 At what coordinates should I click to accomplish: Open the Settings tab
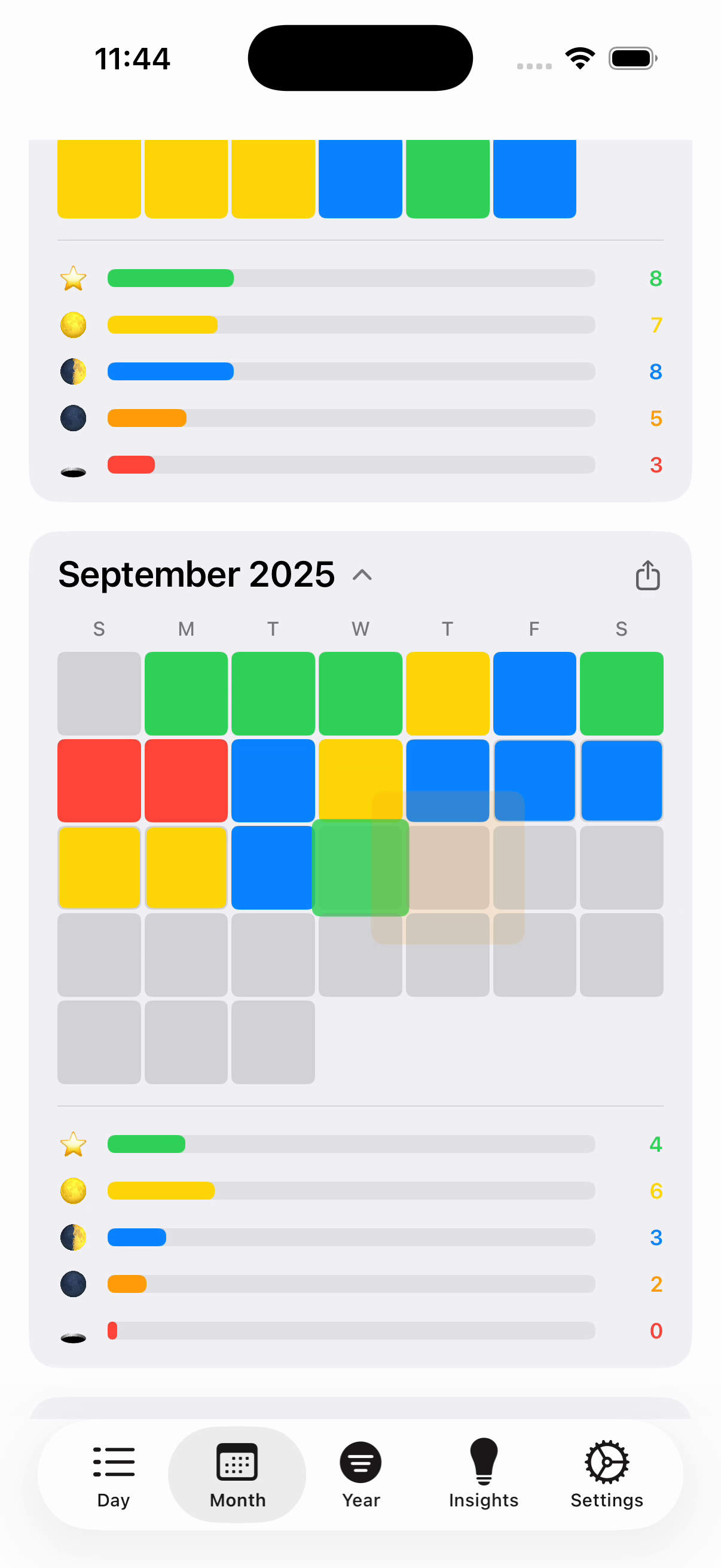(607, 1474)
